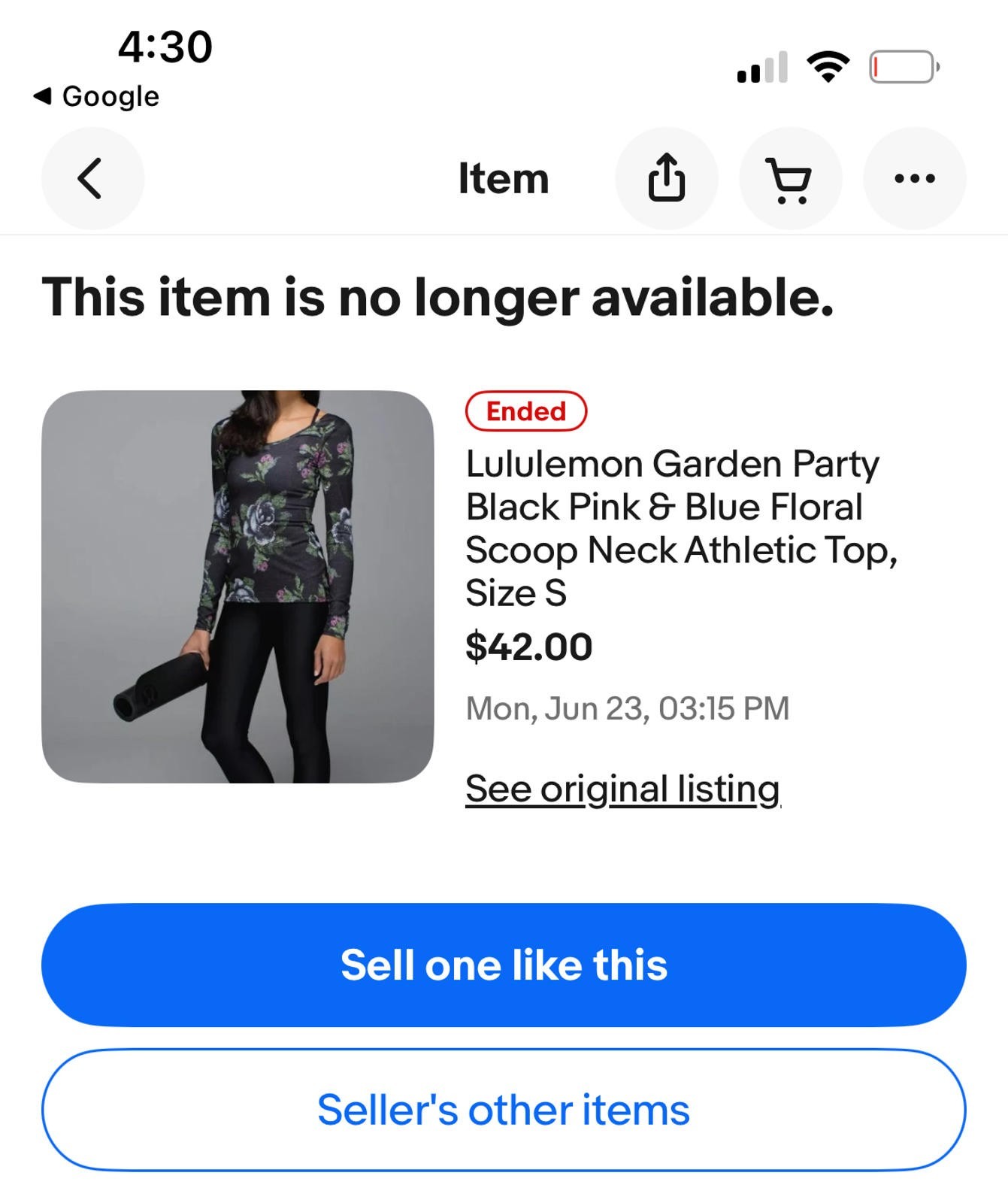This screenshot has width=1008, height=1203.
Task: Open the three-dot overflow menu
Action: coord(914,179)
